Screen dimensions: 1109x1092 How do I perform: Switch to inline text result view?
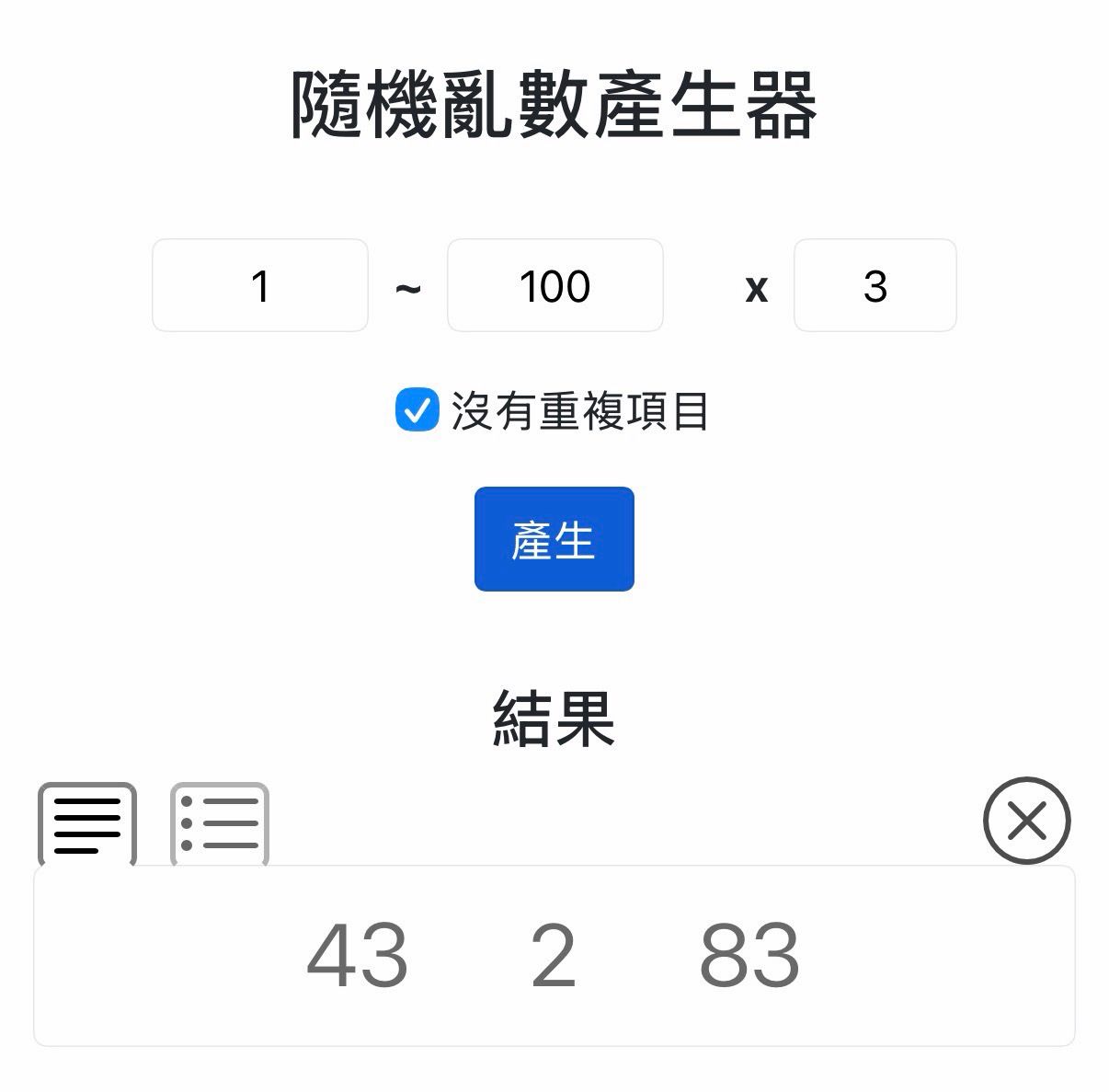(87, 823)
